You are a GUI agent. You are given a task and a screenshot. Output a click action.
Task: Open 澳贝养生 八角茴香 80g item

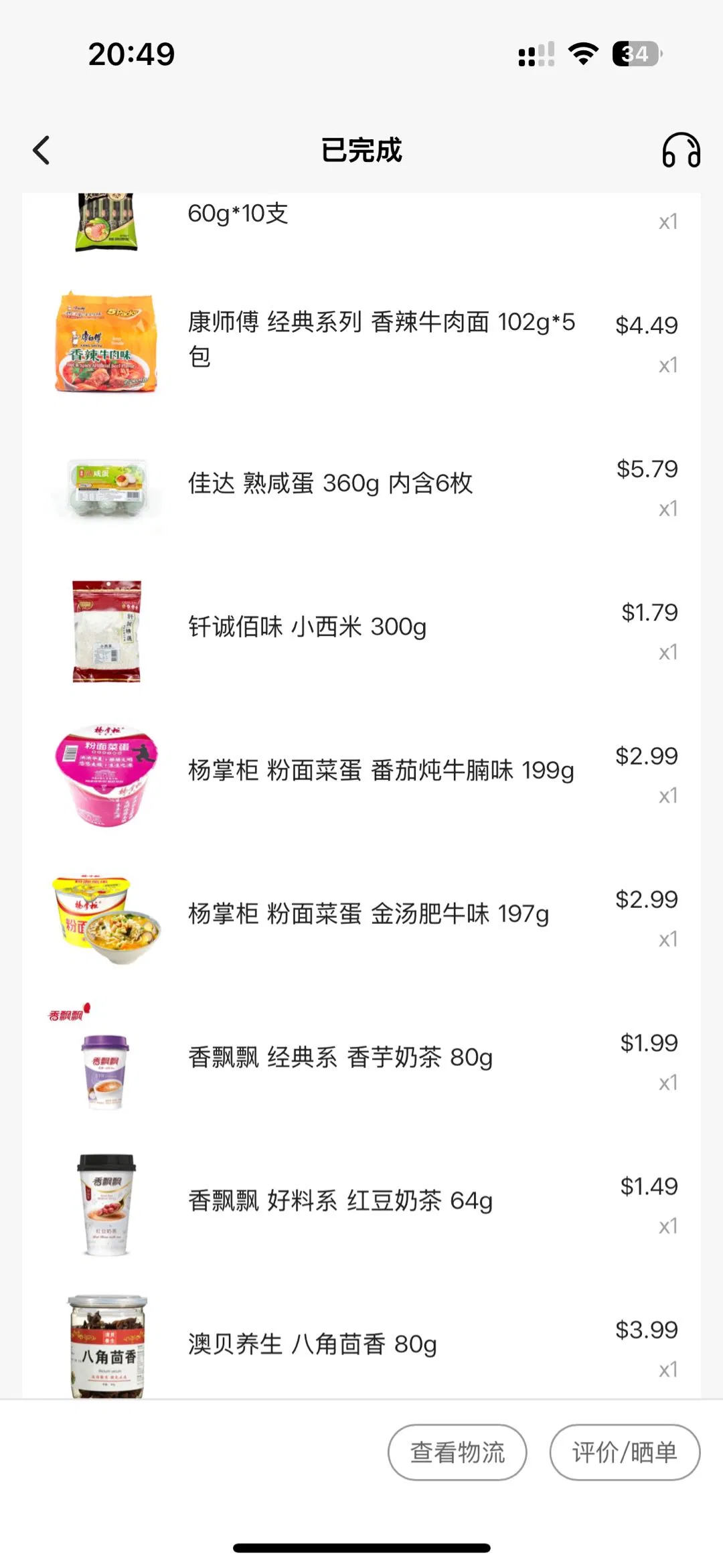point(312,1344)
